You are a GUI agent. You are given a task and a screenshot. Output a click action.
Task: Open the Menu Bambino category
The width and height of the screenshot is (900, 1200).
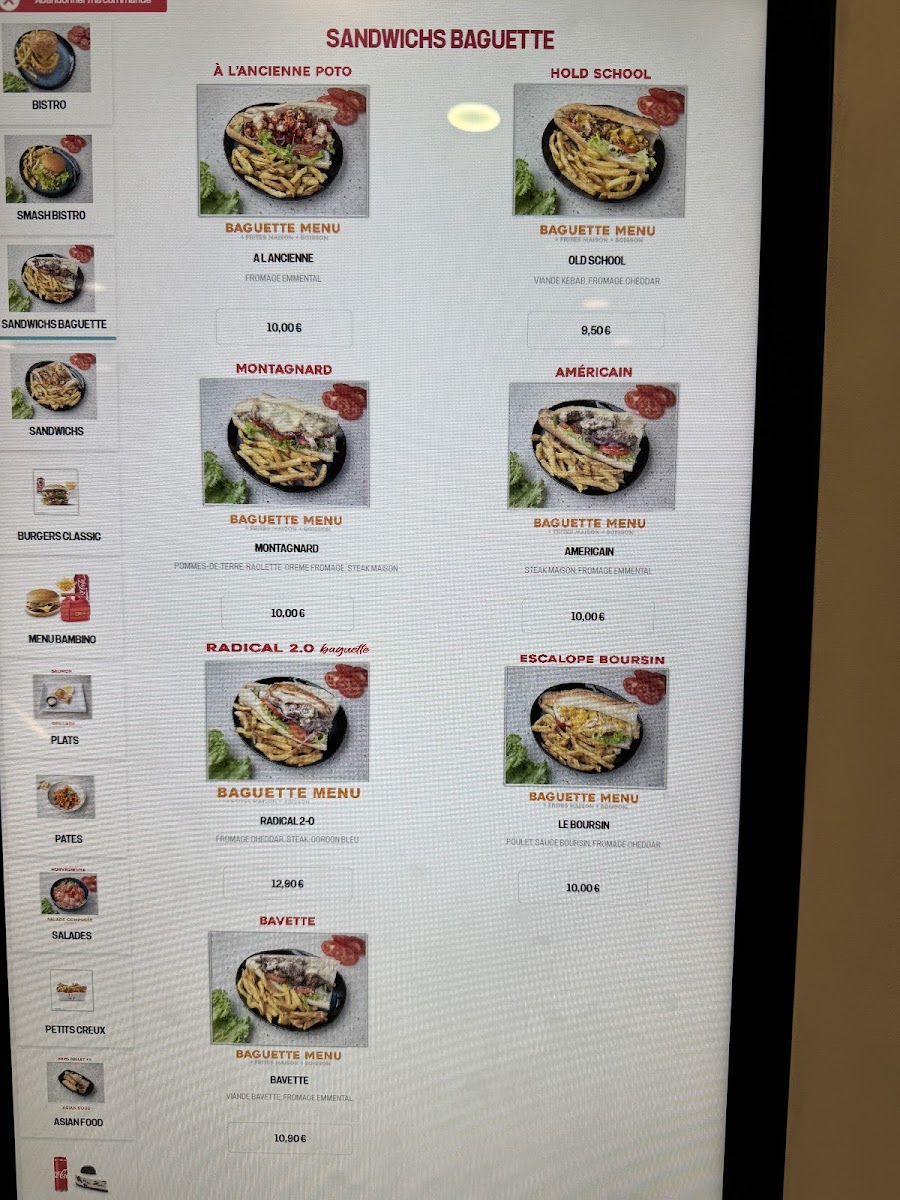(61, 606)
